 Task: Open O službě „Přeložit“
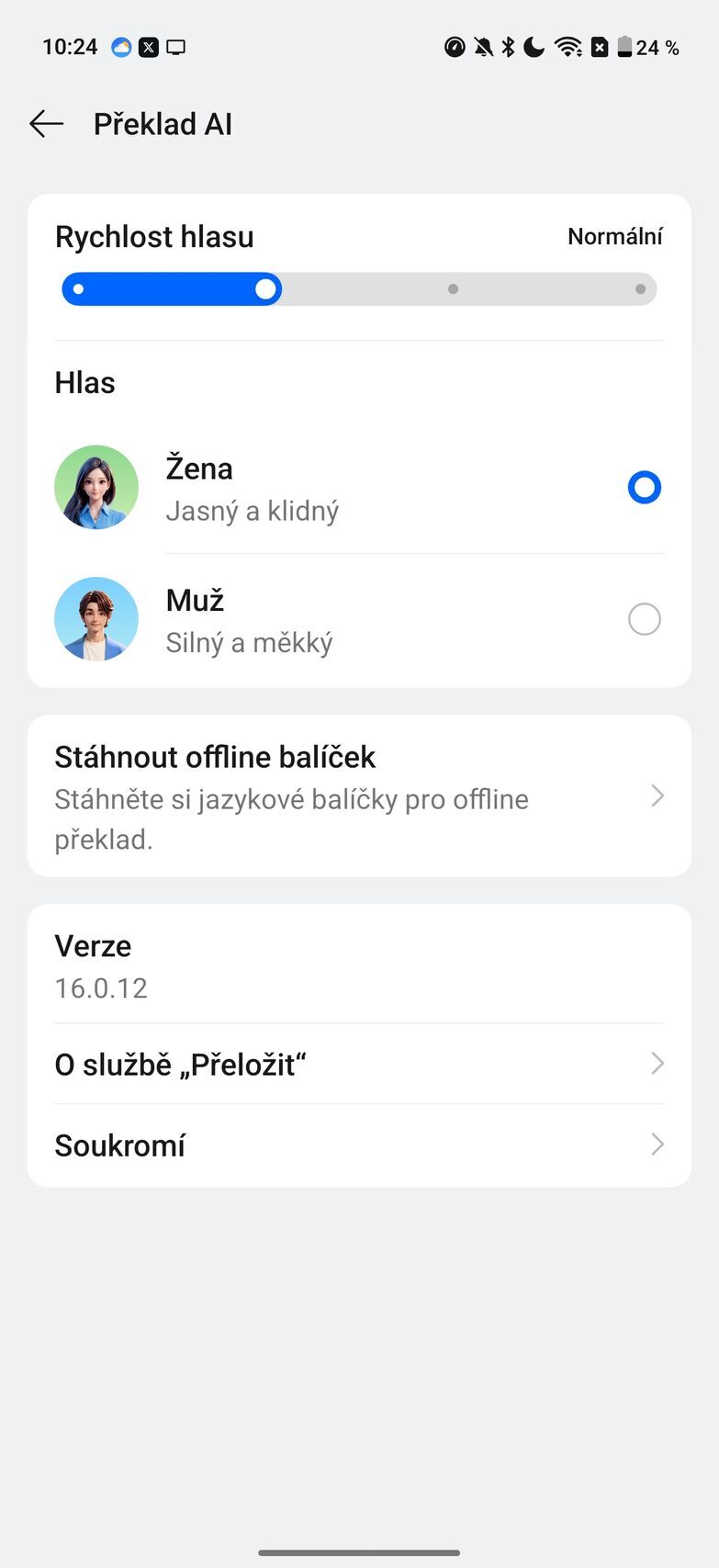point(359,1065)
